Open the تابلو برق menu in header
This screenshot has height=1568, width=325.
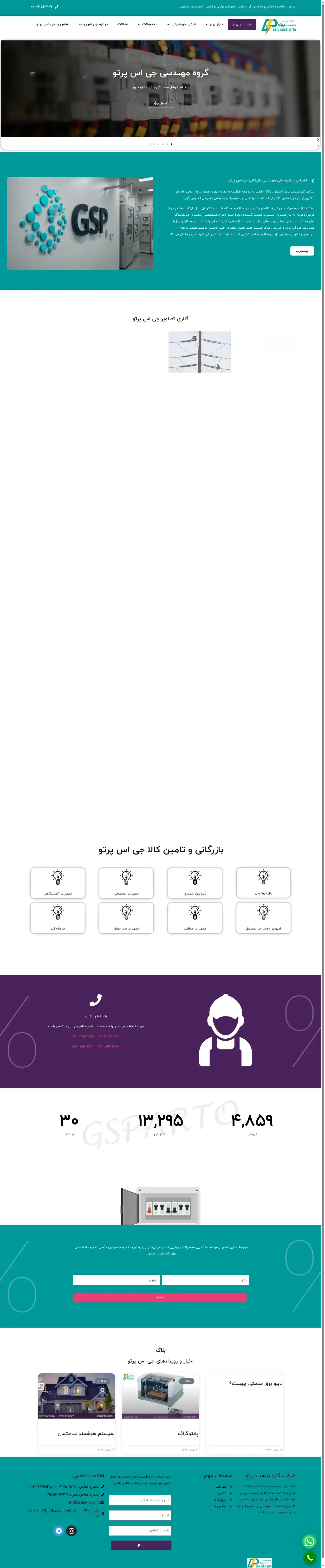214,24
